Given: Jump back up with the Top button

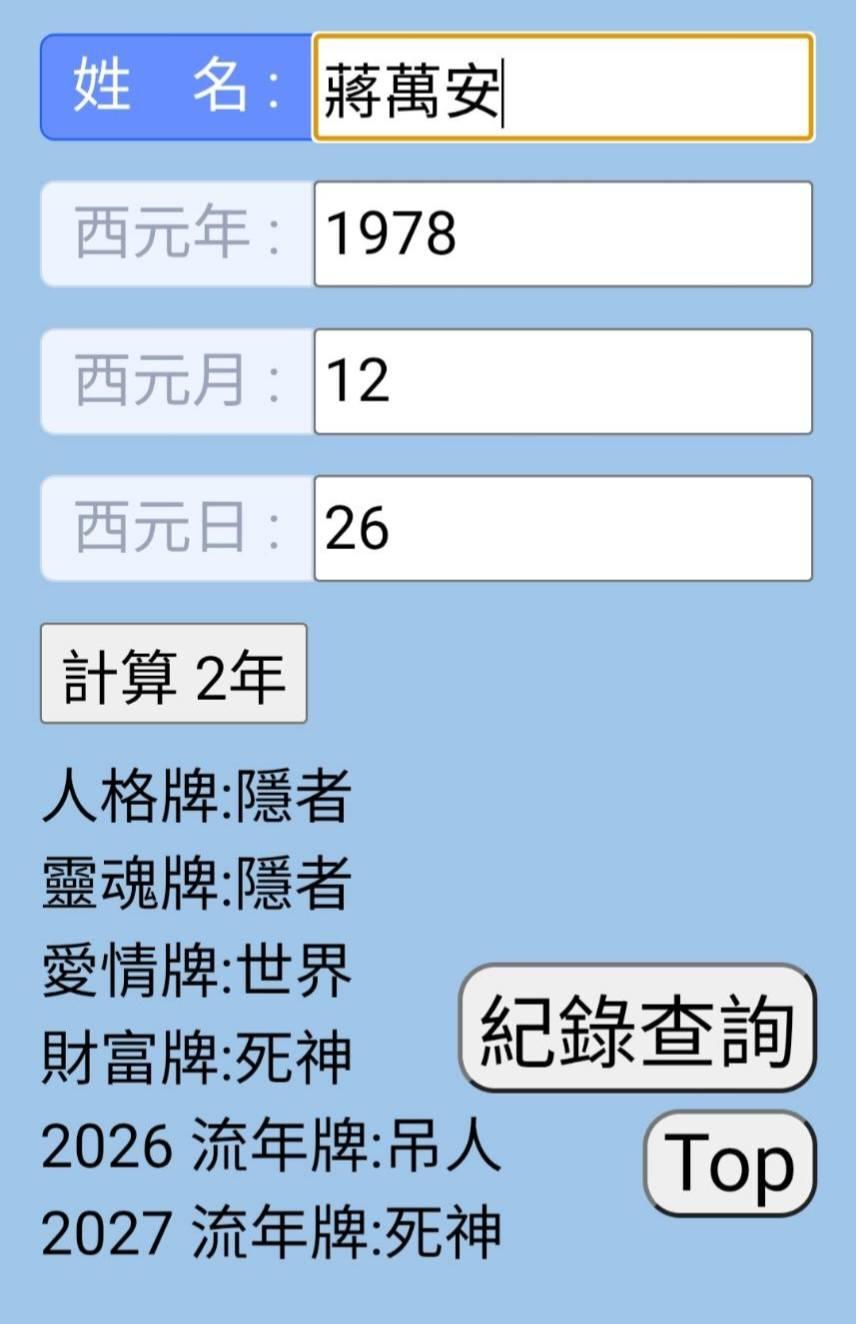Looking at the screenshot, I should point(730,1163).
